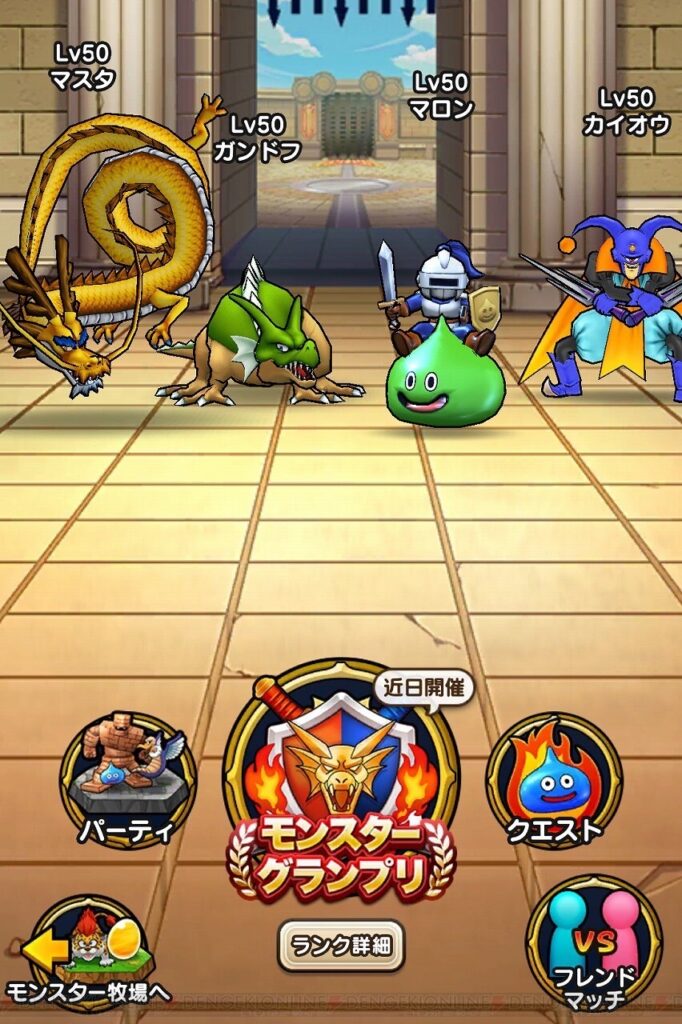Open the パーティ party menu

coord(128,781)
